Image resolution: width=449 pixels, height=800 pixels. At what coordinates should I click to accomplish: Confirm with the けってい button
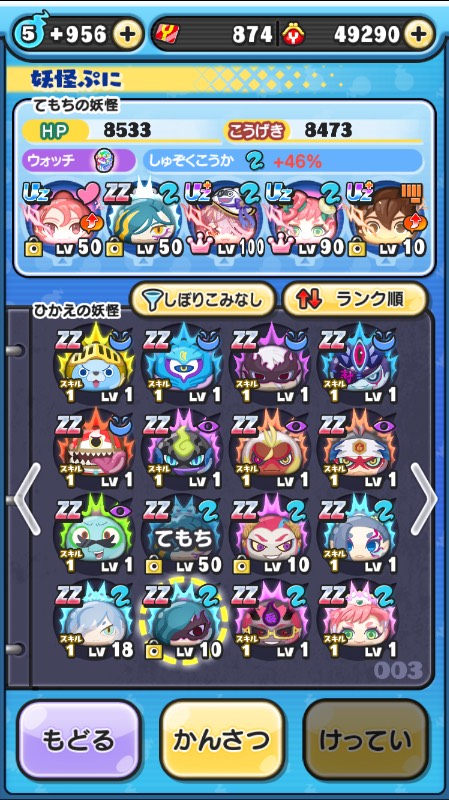tap(365, 740)
